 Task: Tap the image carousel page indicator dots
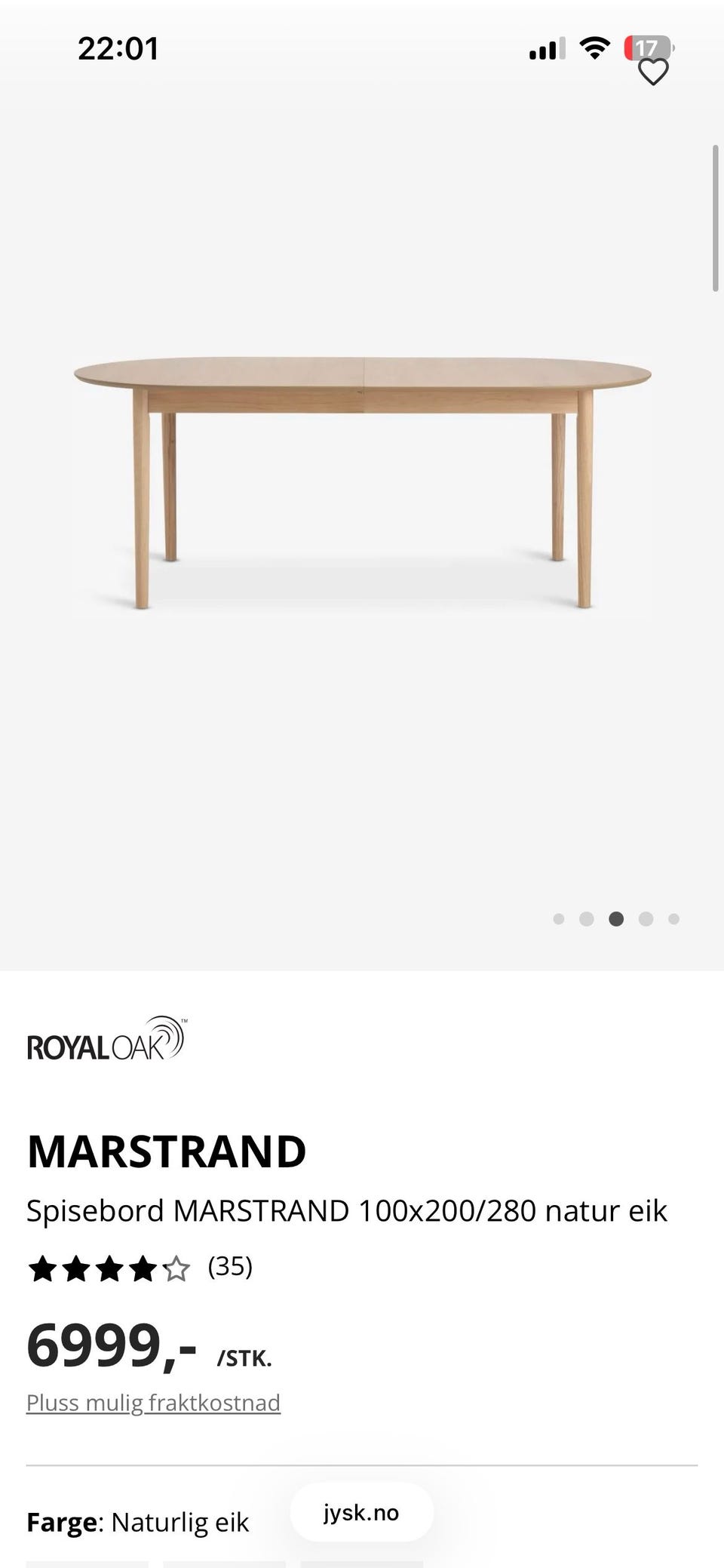tap(616, 919)
